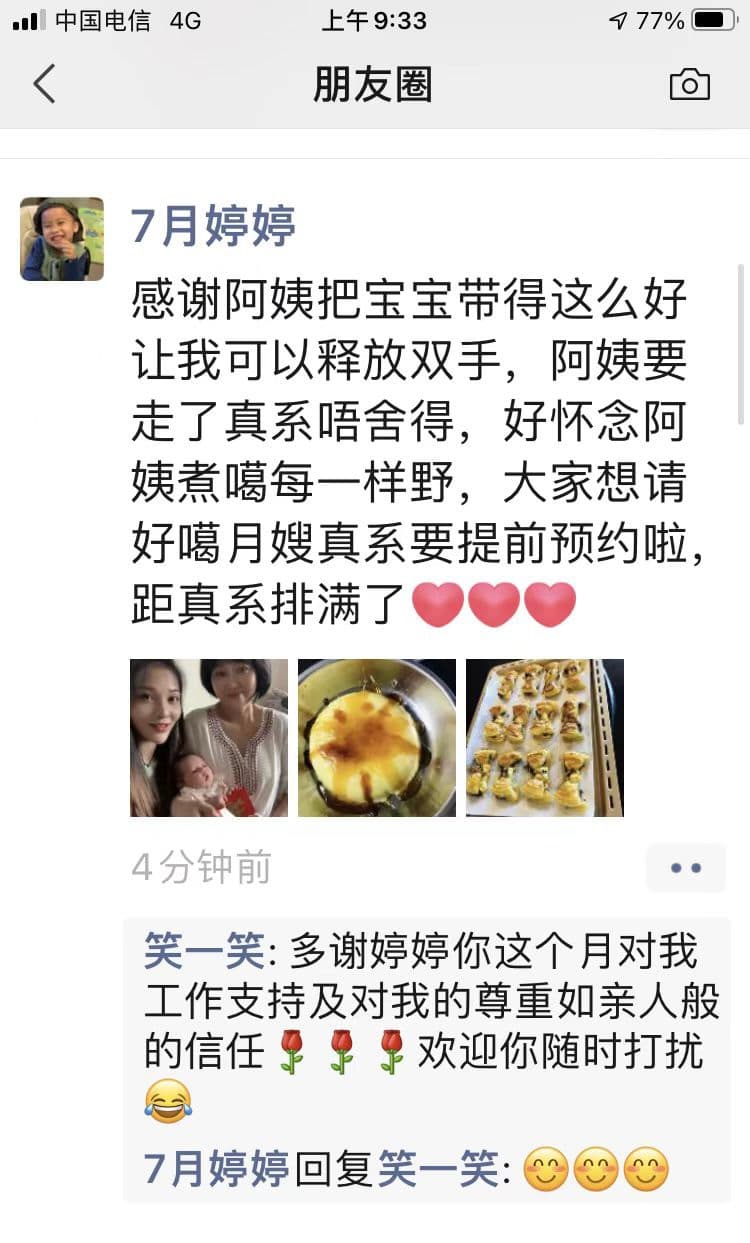This screenshot has width=750, height=1243.
Task: Go back from Moments feed
Action: pos(44,84)
